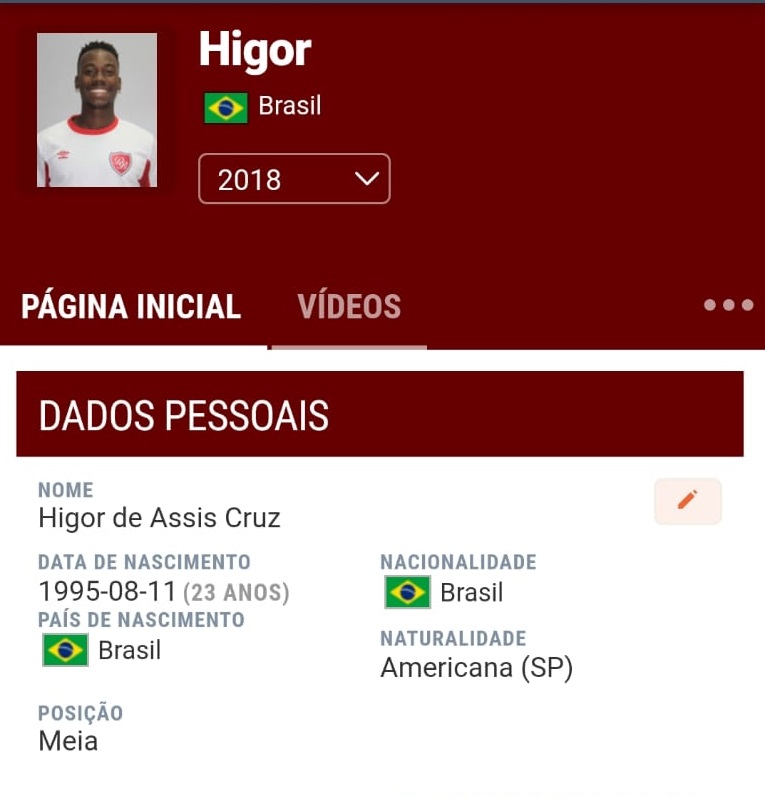Select the Página Inicial tab
Viewport: 765px width, 797px height.
point(131,307)
